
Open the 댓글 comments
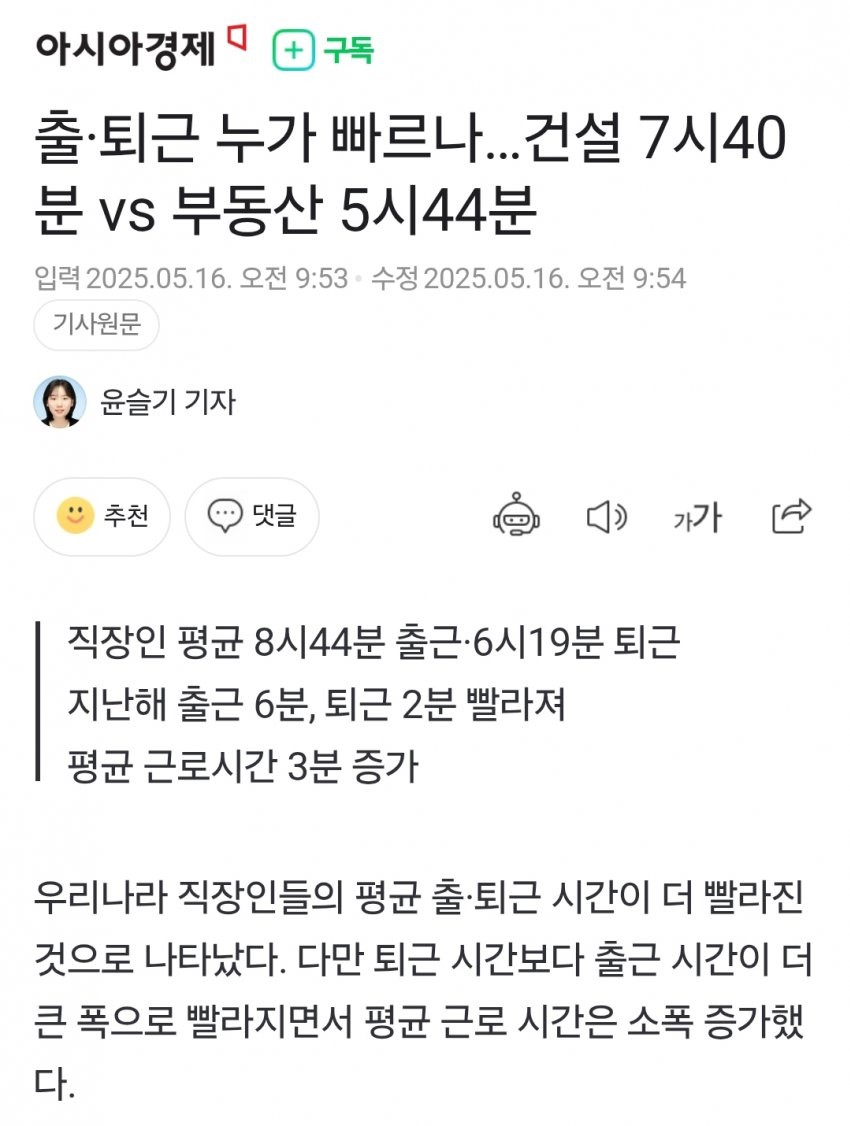click(x=252, y=516)
